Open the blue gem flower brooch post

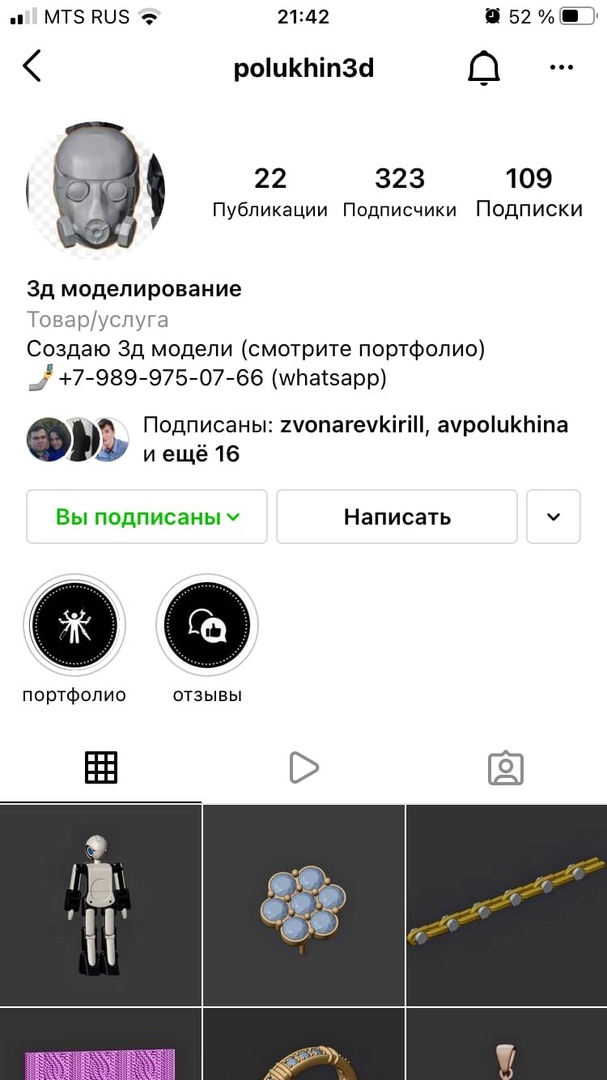[303, 905]
